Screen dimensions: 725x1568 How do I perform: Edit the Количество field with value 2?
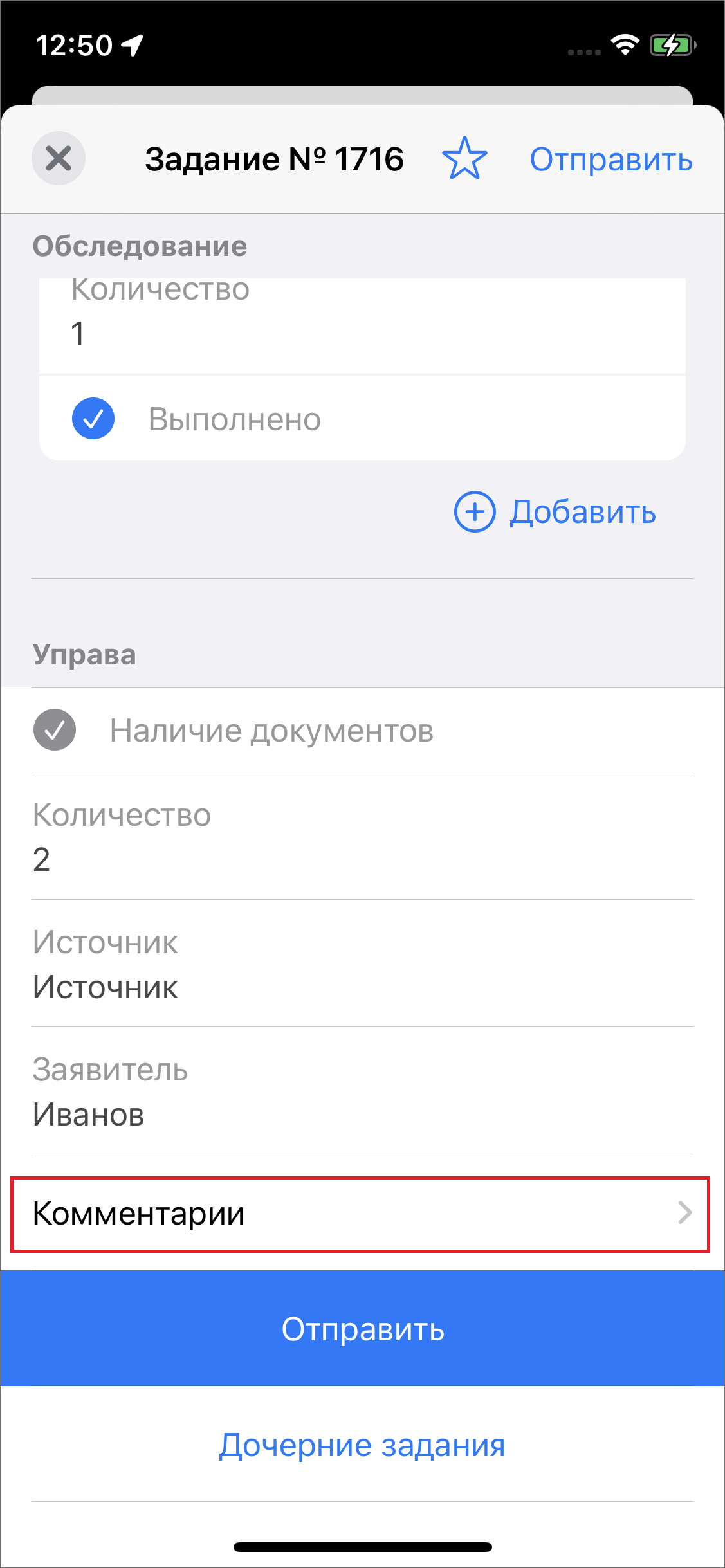click(362, 858)
